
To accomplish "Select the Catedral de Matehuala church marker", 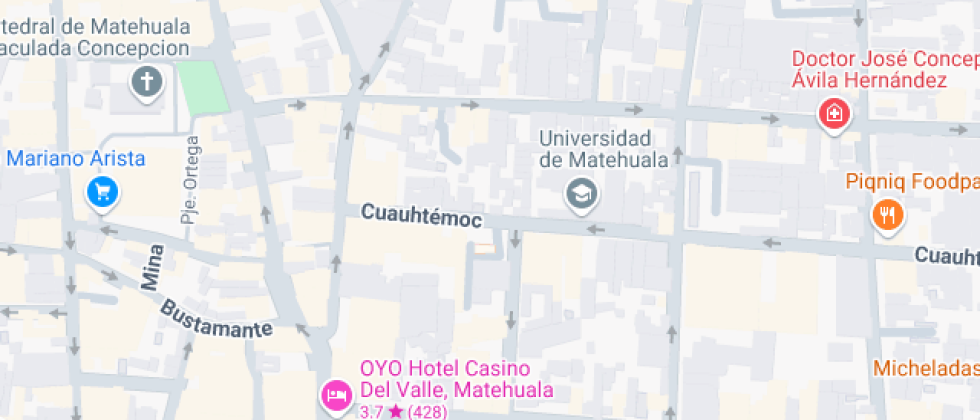I will [x=147, y=82].
